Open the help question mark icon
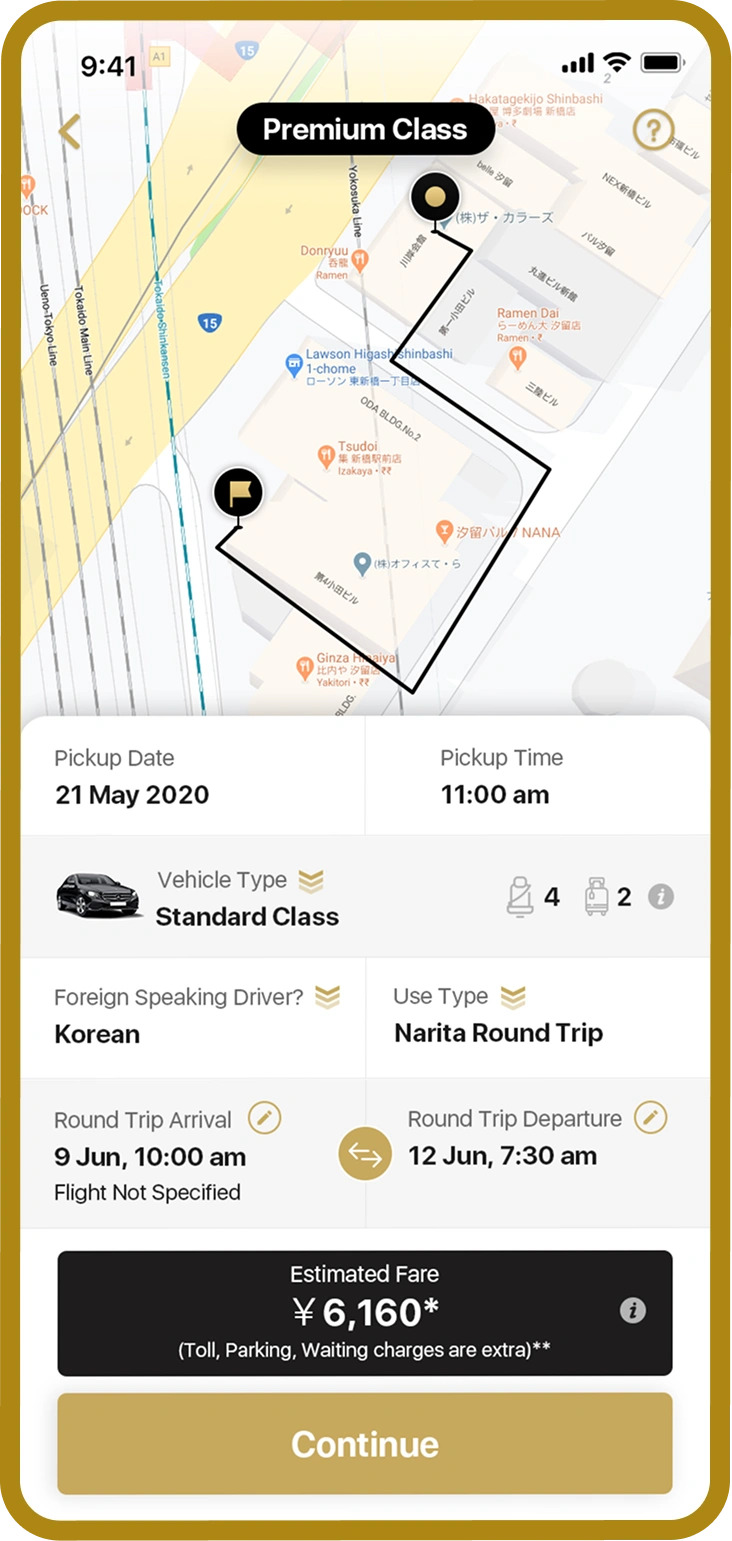This screenshot has height=1541, width=732. [654, 130]
